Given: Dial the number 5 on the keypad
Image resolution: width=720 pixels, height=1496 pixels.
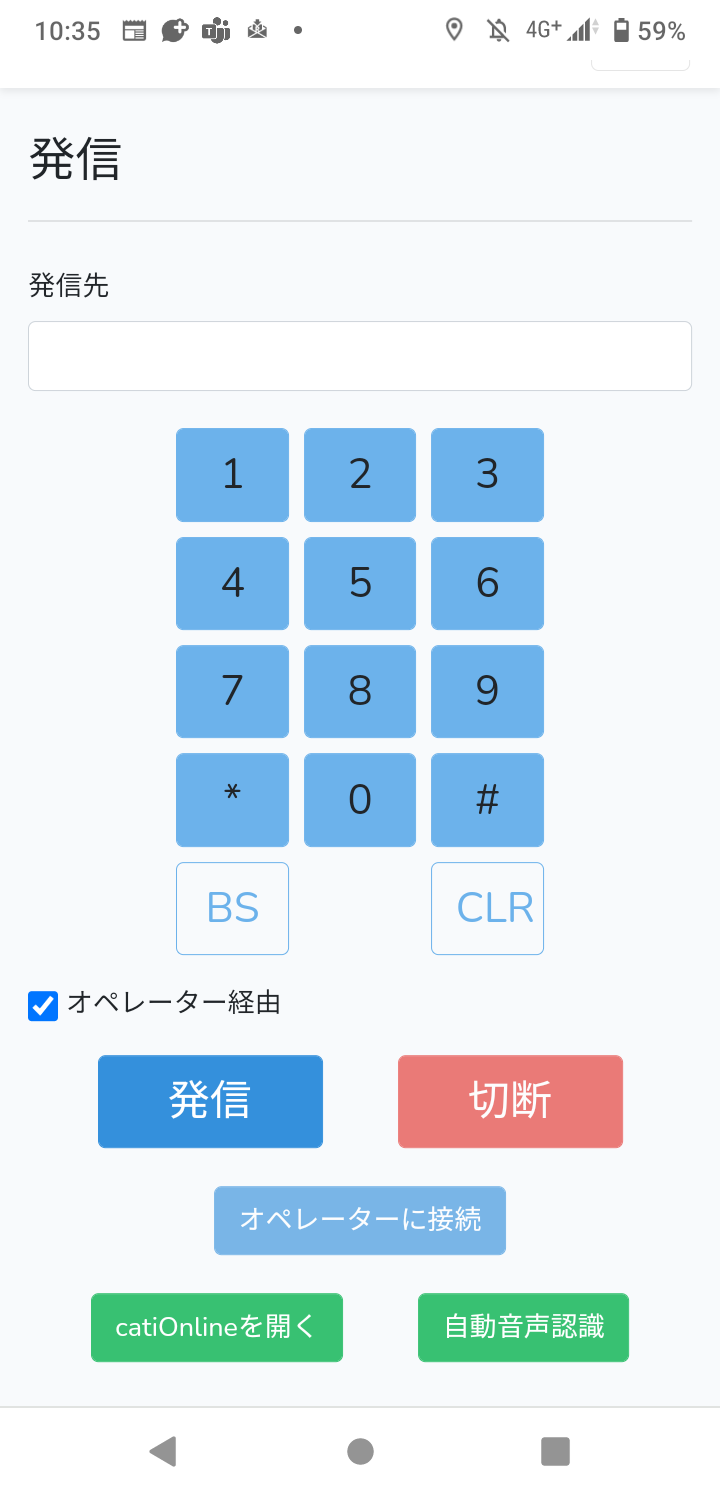Looking at the screenshot, I should click(x=360, y=583).
